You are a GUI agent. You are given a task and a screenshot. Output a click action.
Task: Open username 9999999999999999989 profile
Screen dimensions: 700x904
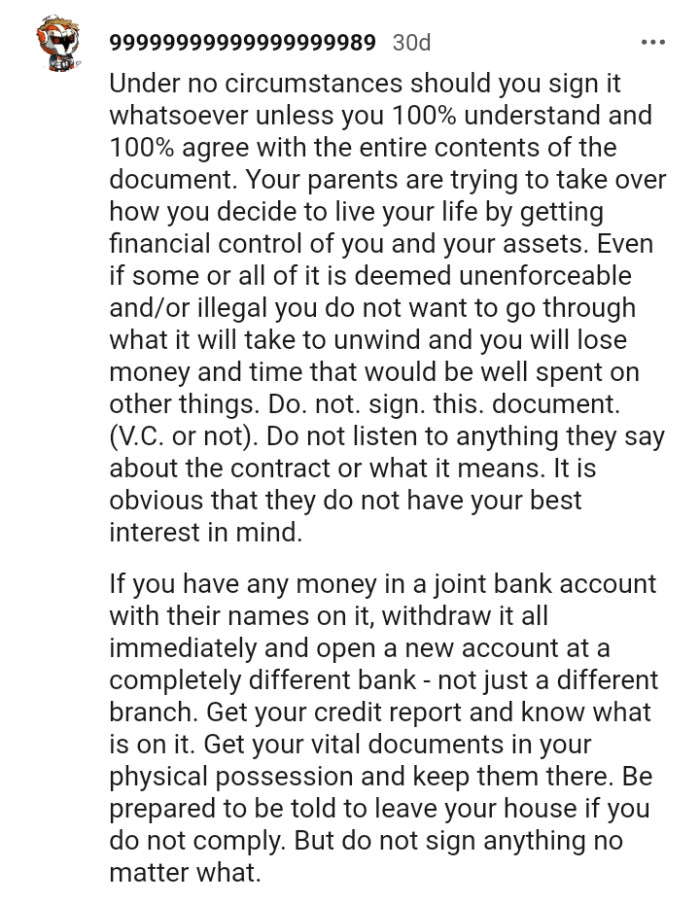[242, 43]
